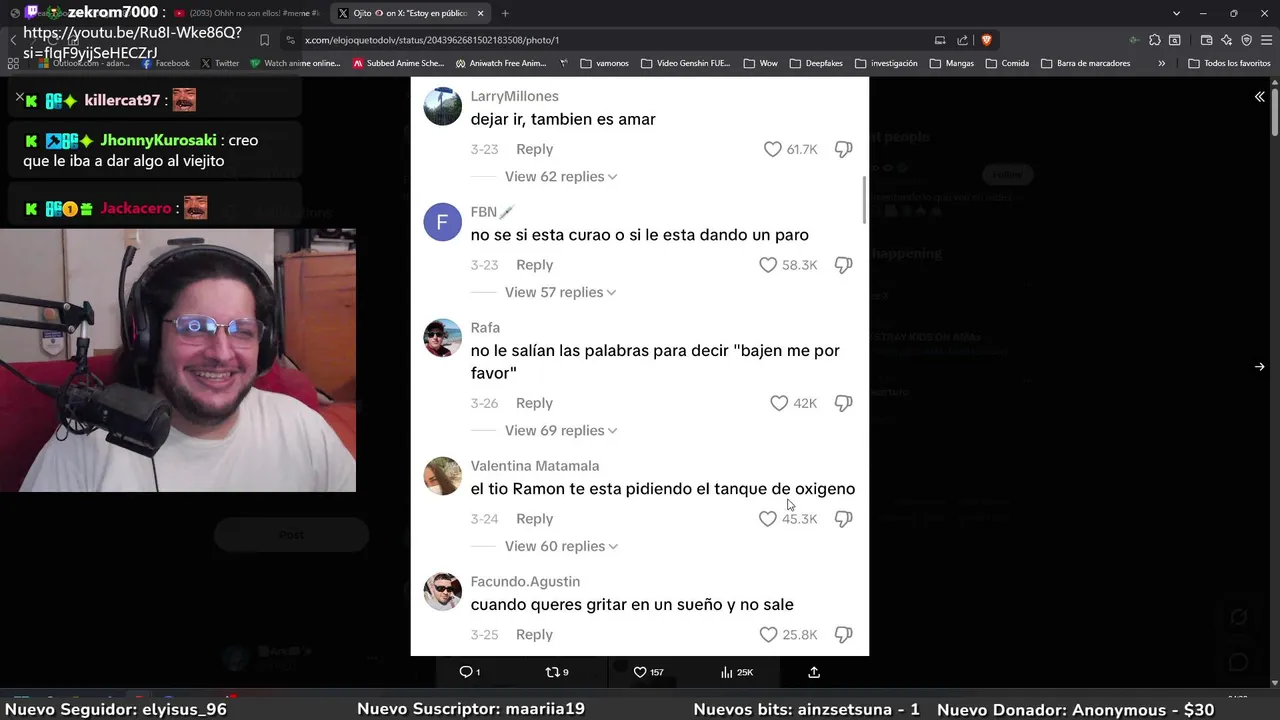The image size is (1280, 720).
Task: Minimize the browser window
Action: (x=1205, y=13)
